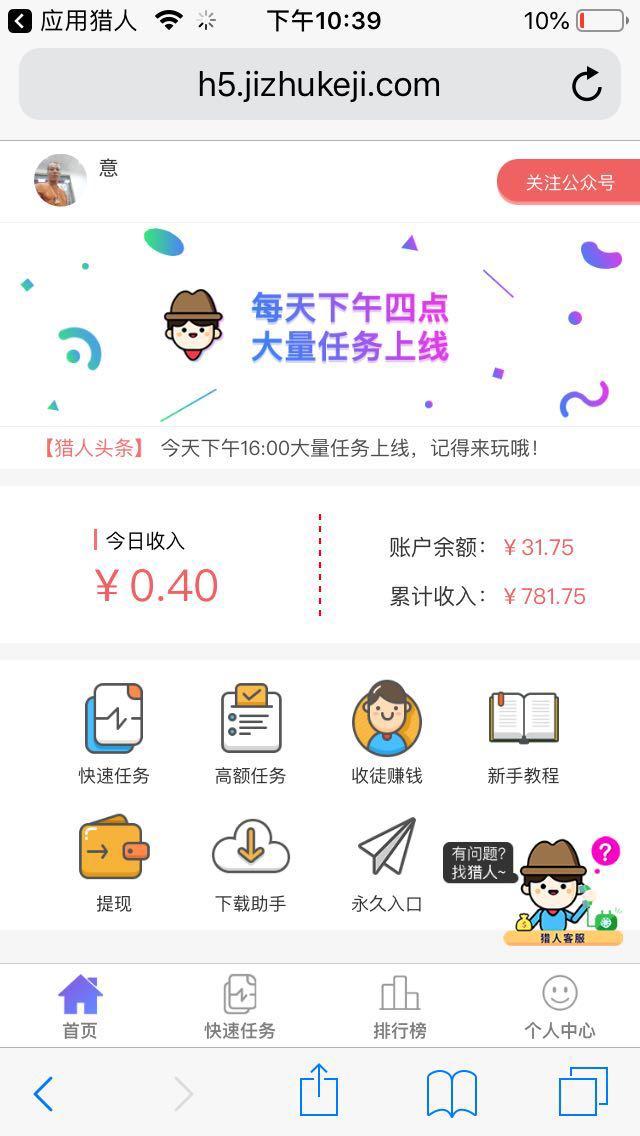Viewport: 640px width, 1136px height.
Task: Open 高额任务
Action: [250, 733]
